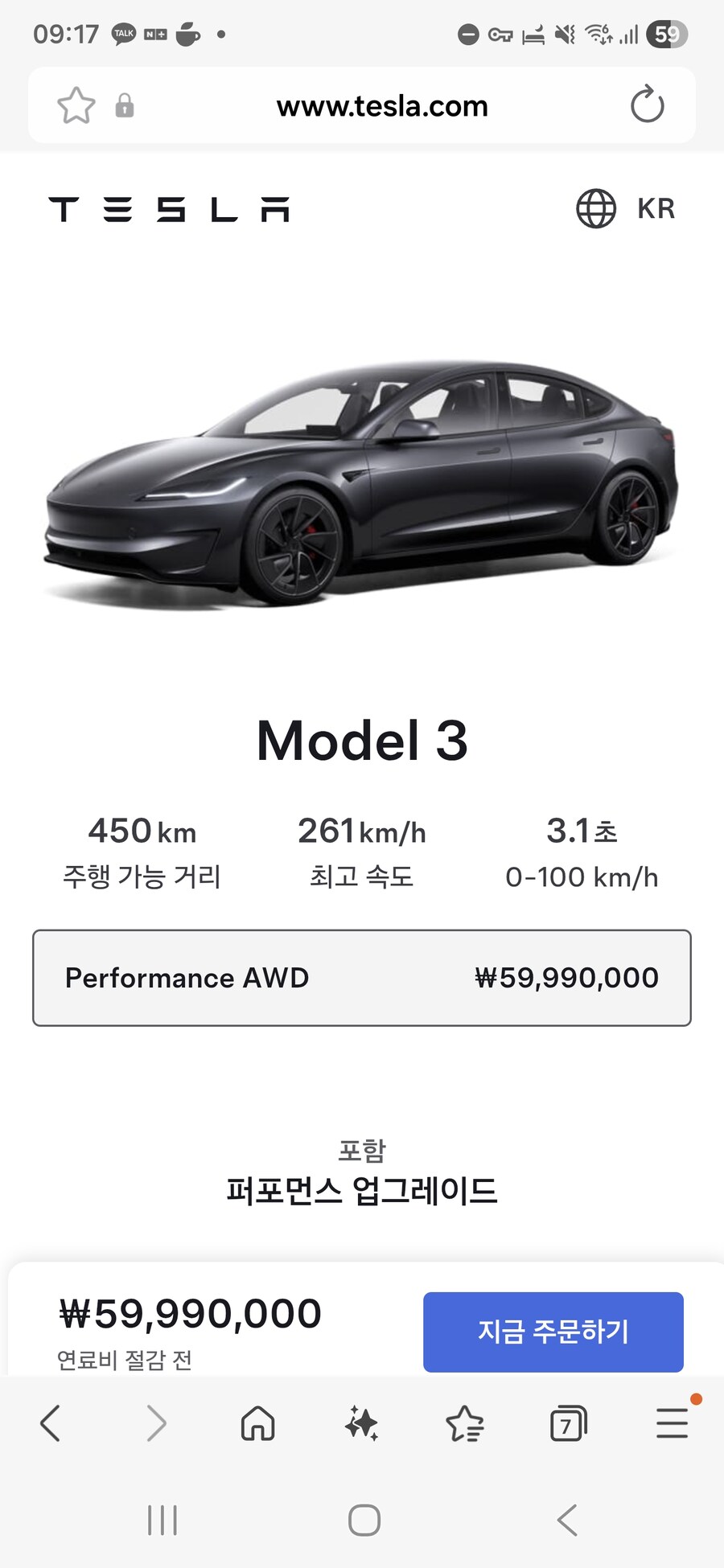The image size is (724, 1568).
Task: Tap the grayed forward navigation arrow
Action: pos(155,1423)
